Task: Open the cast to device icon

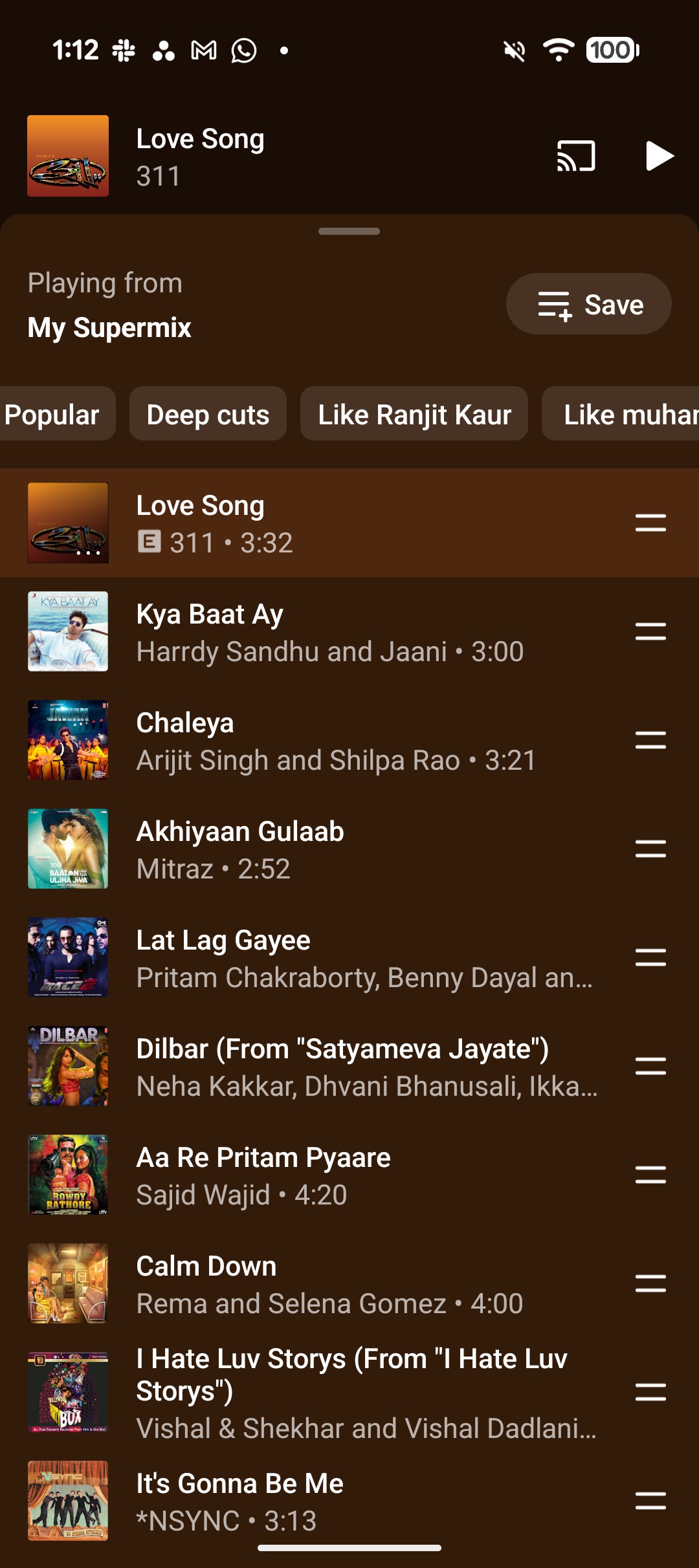Action: [576, 157]
